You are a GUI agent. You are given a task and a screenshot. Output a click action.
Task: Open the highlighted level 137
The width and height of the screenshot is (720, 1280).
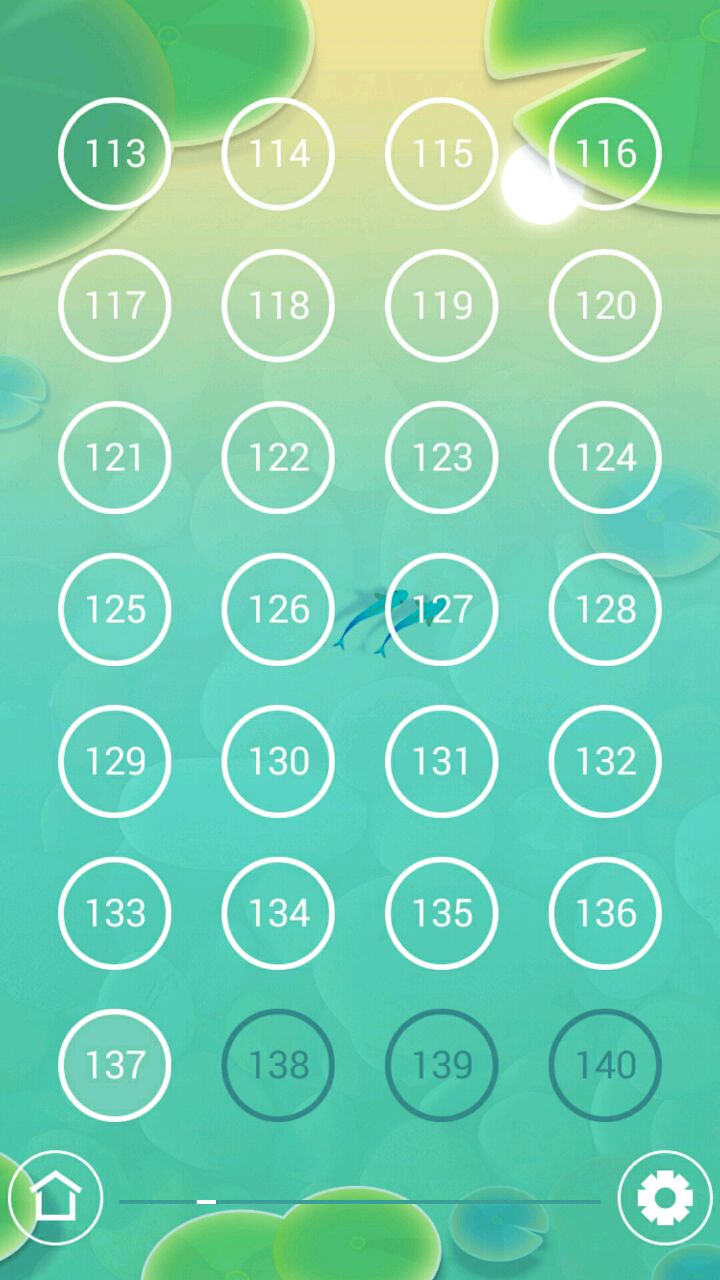(115, 1066)
